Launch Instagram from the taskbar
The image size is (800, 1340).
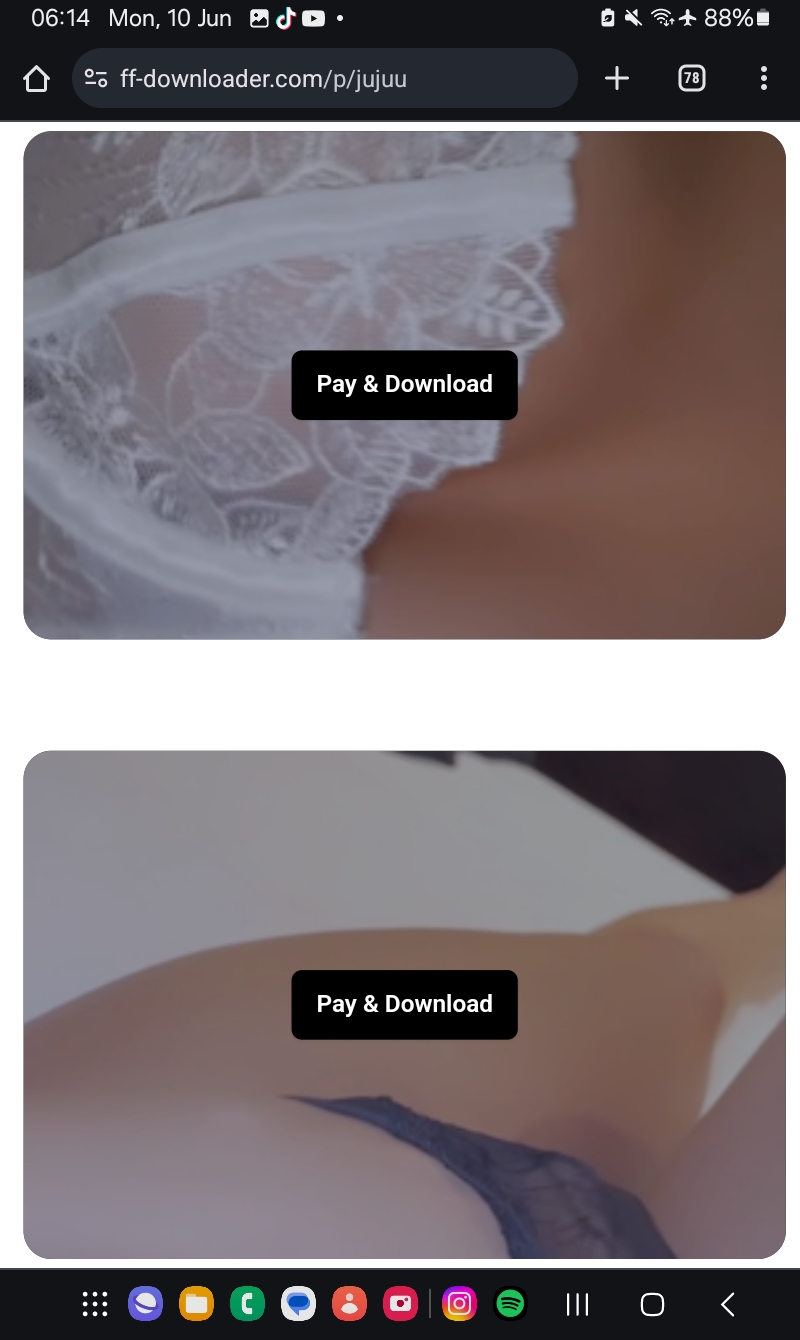[459, 1304]
